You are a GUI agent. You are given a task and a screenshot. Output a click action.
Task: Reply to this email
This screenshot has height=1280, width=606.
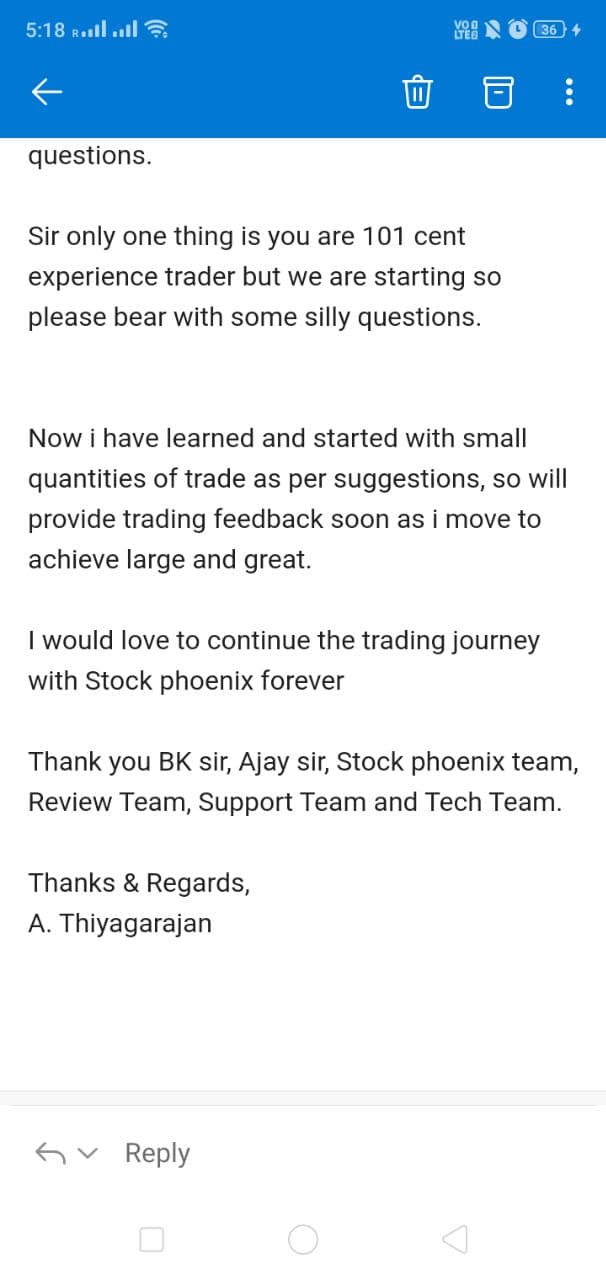[x=156, y=1153]
